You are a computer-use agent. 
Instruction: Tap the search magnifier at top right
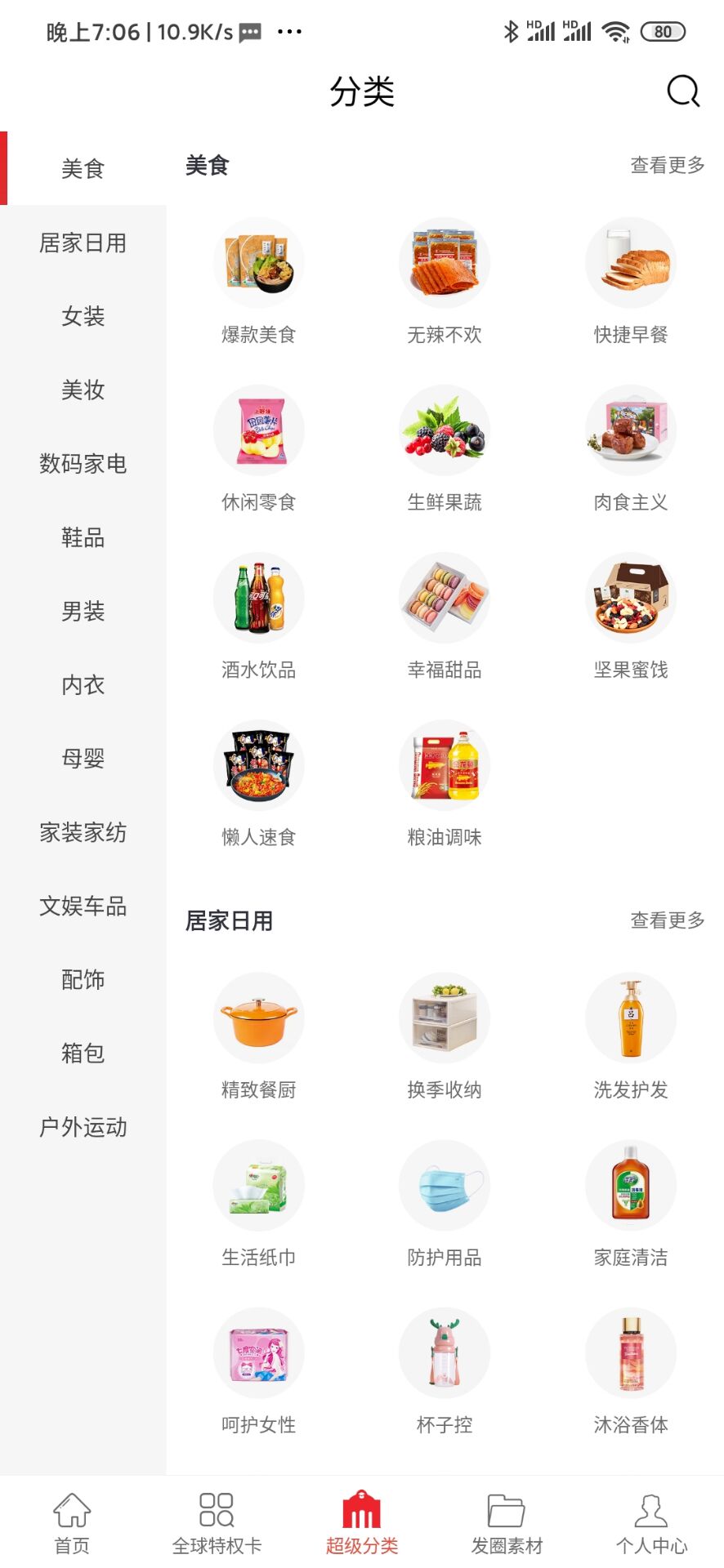pos(683,91)
